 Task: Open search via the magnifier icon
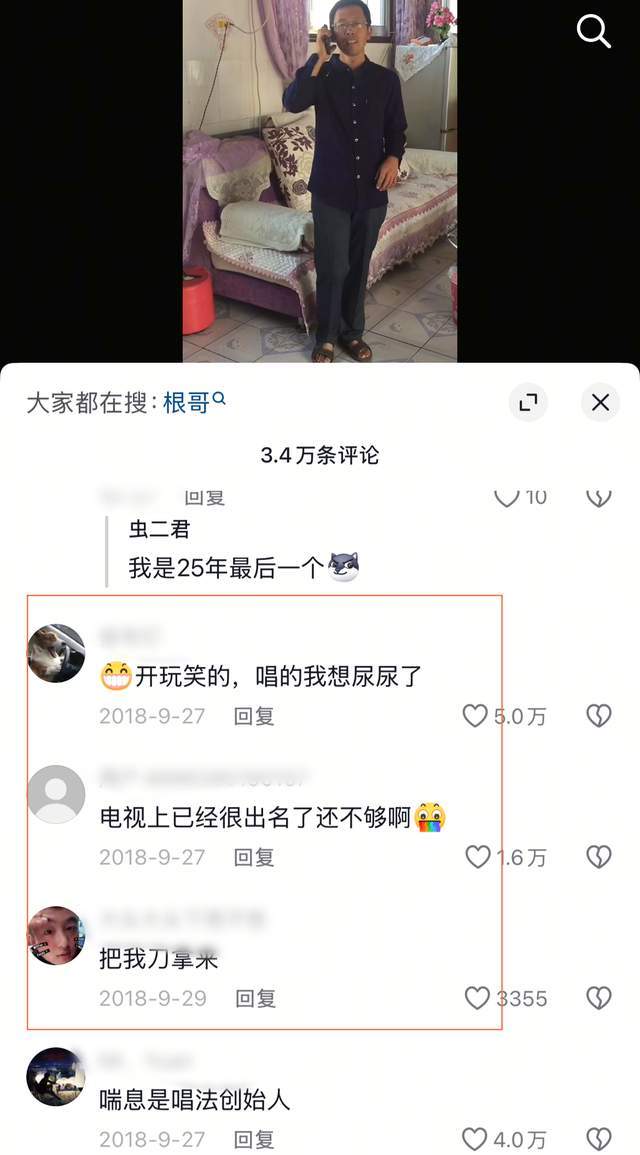593,32
